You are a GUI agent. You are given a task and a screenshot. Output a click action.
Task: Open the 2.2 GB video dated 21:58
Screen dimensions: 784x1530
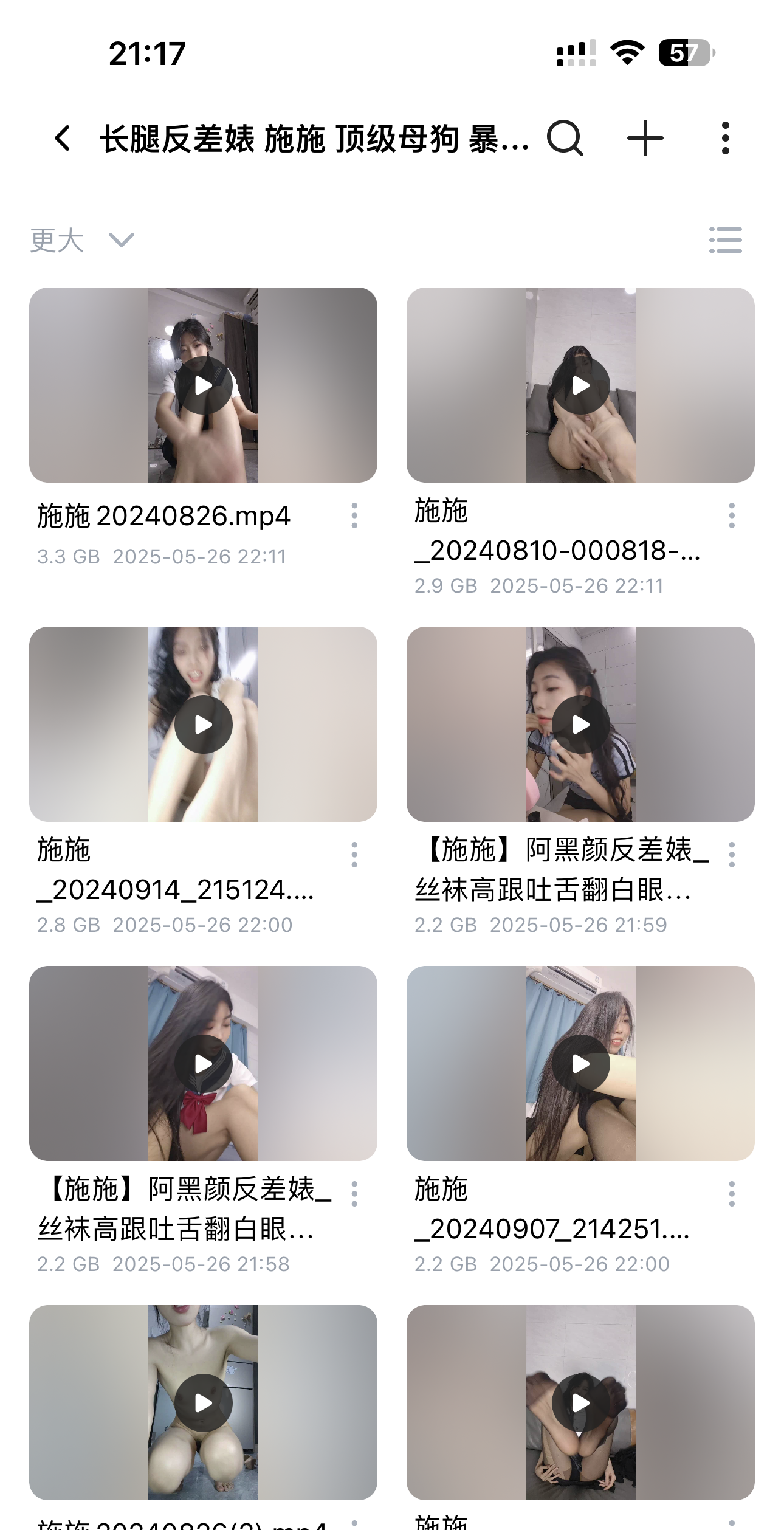point(203,1063)
